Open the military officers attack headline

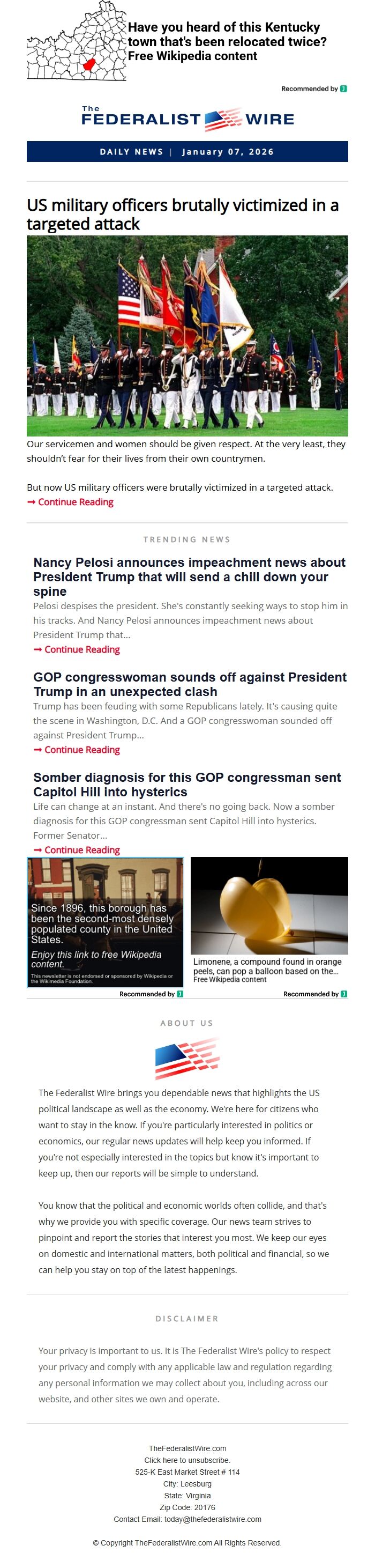[182, 215]
